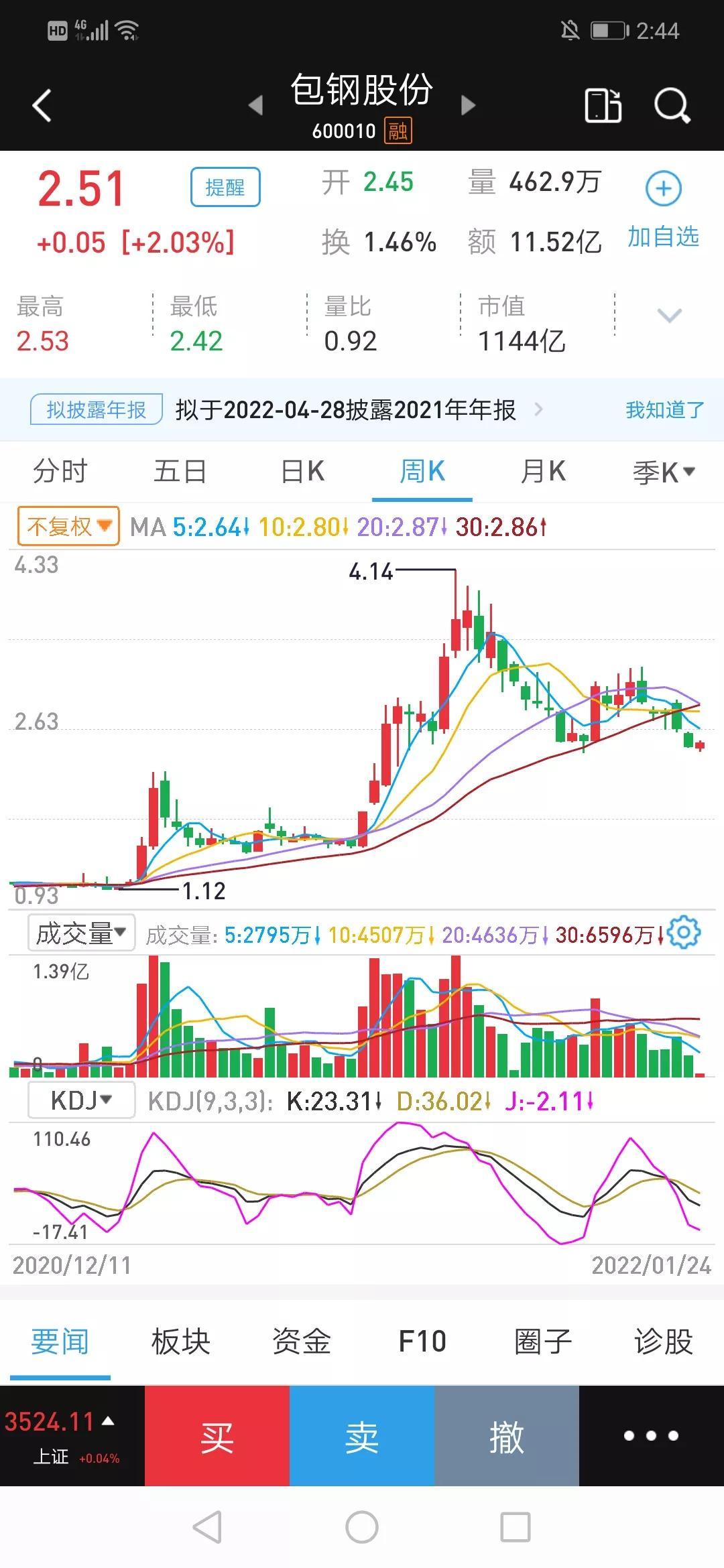
Task: Open the F10 tab
Action: coord(422,1342)
